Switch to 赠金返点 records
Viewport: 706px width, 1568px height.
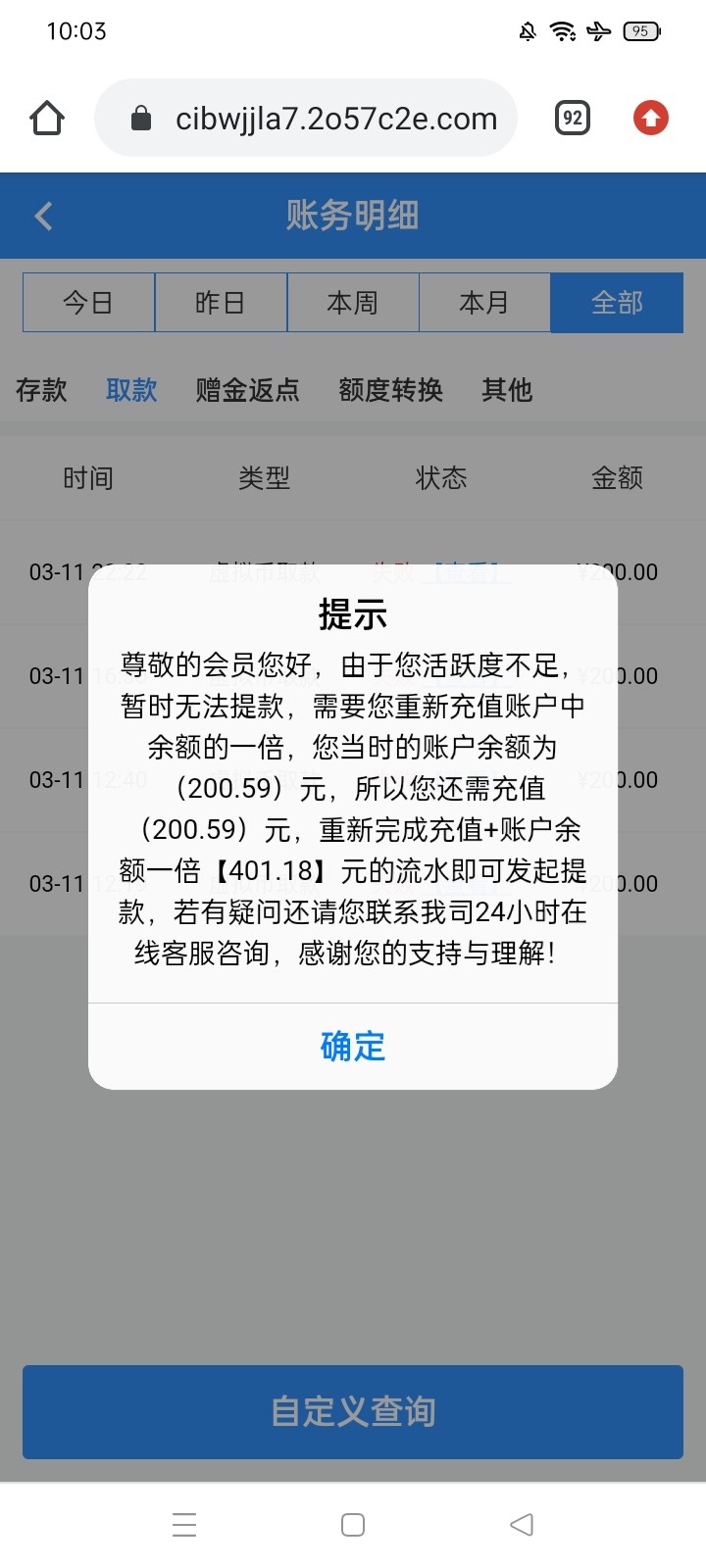click(247, 390)
